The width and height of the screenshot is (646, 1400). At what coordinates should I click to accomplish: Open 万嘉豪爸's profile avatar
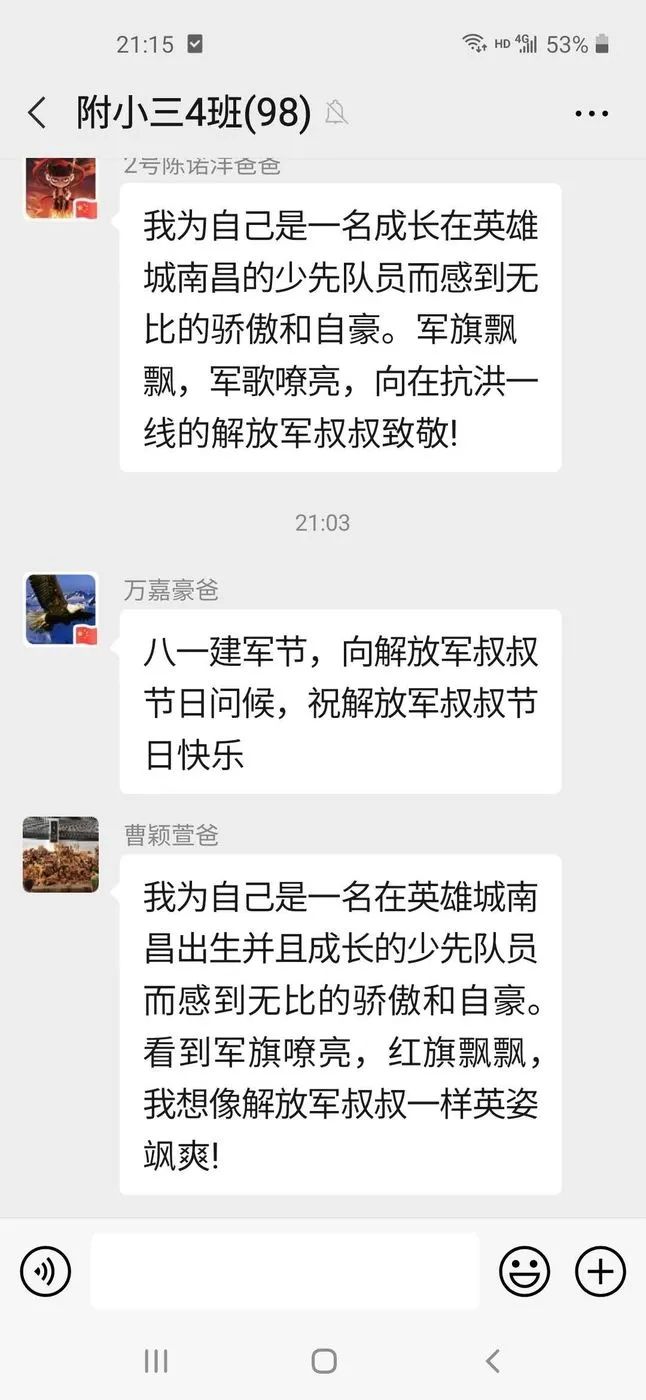[61, 609]
